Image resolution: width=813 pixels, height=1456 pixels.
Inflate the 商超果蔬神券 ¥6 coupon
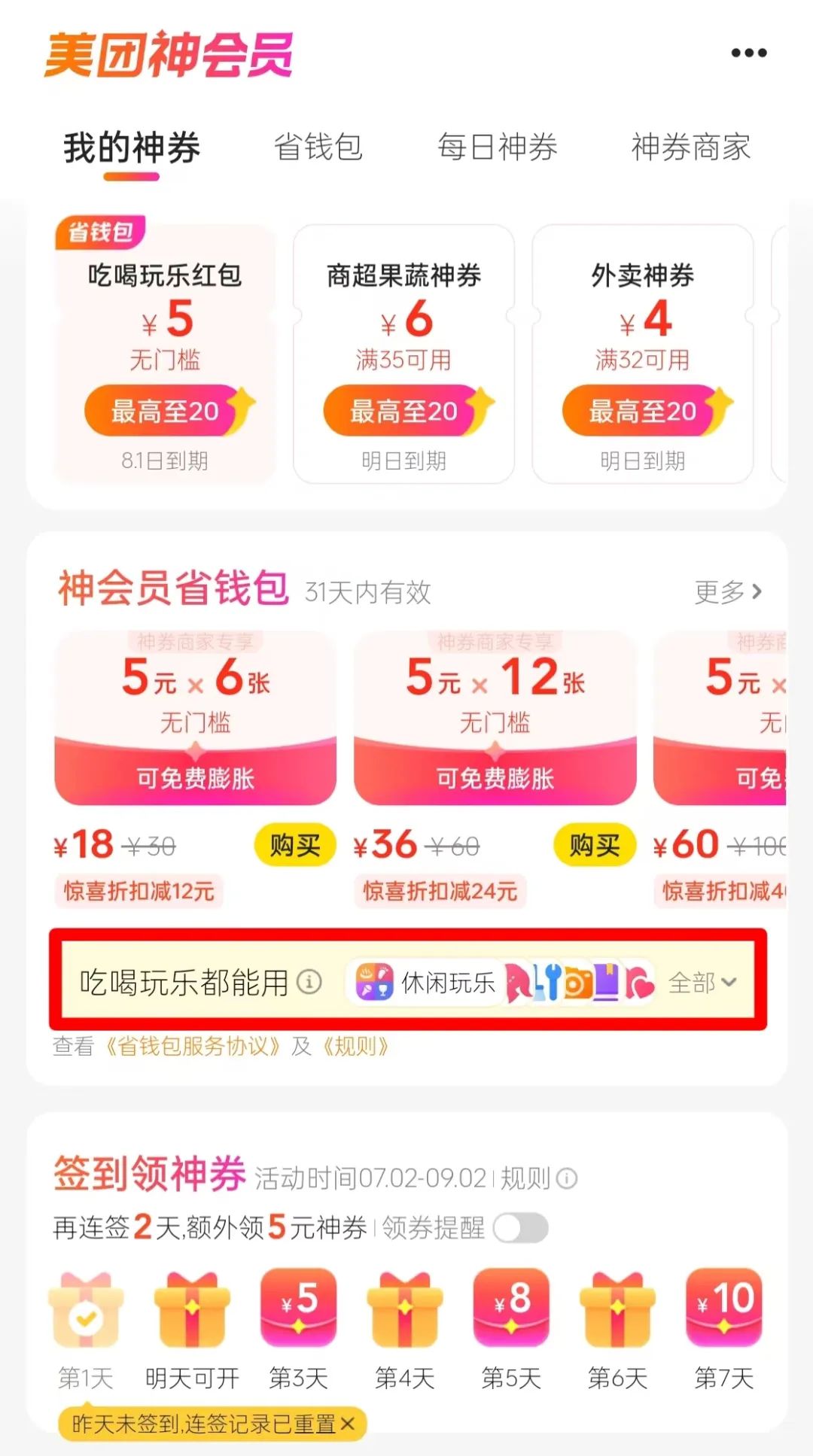[x=404, y=411]
